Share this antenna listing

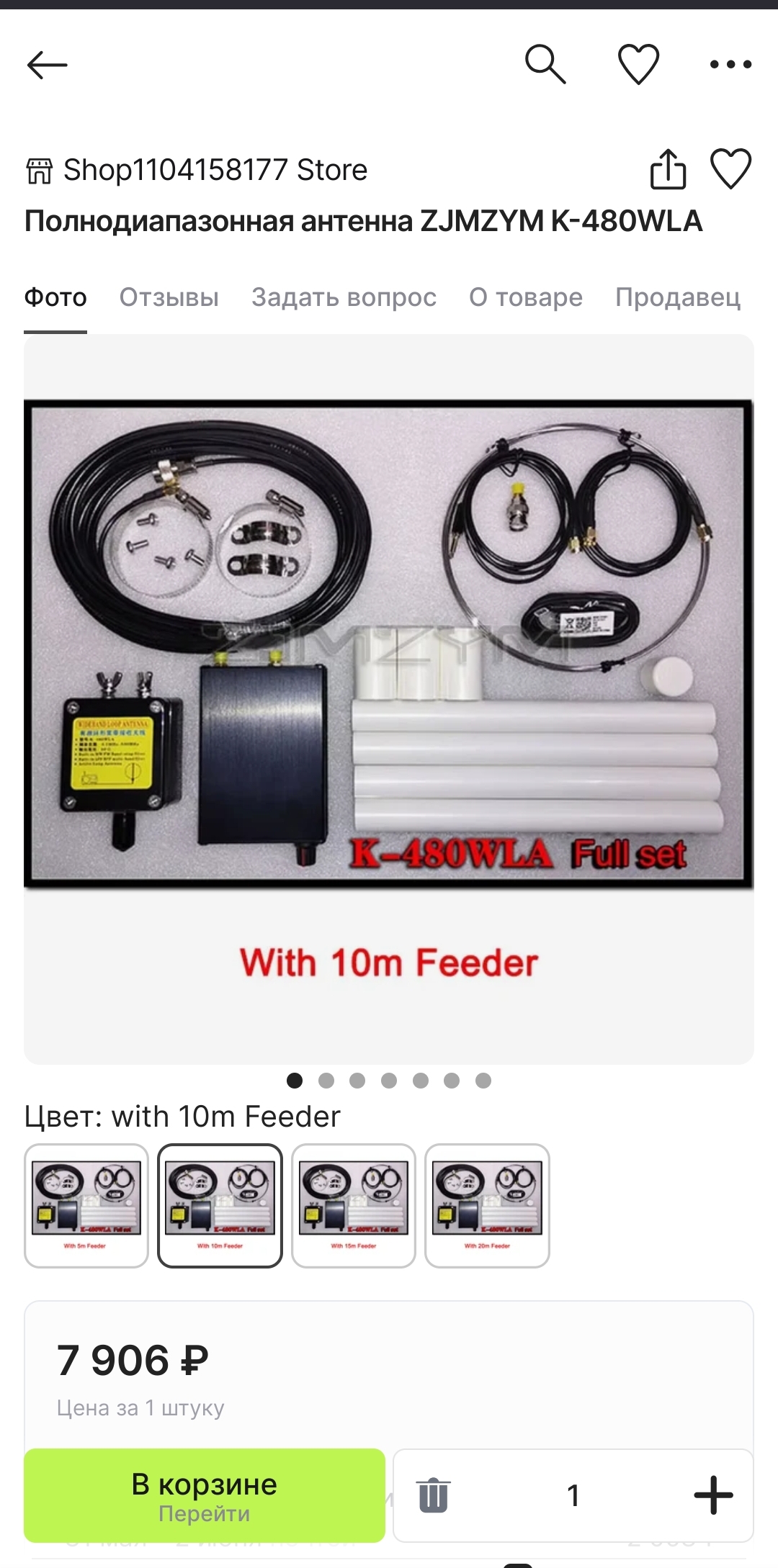pyautogui.click(x=668, y=169)
